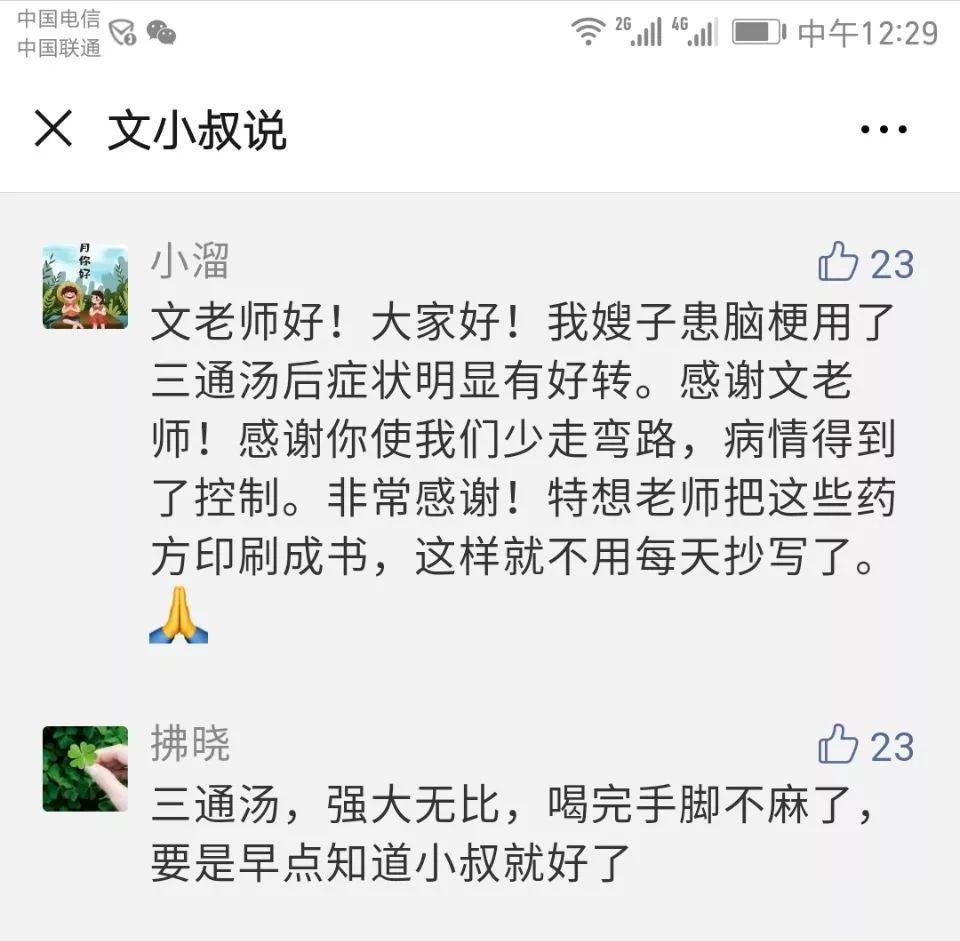Viewport: 960px width, 941px height.
Task: Open the three-dot overflow menu
Action: pos(883,130)
